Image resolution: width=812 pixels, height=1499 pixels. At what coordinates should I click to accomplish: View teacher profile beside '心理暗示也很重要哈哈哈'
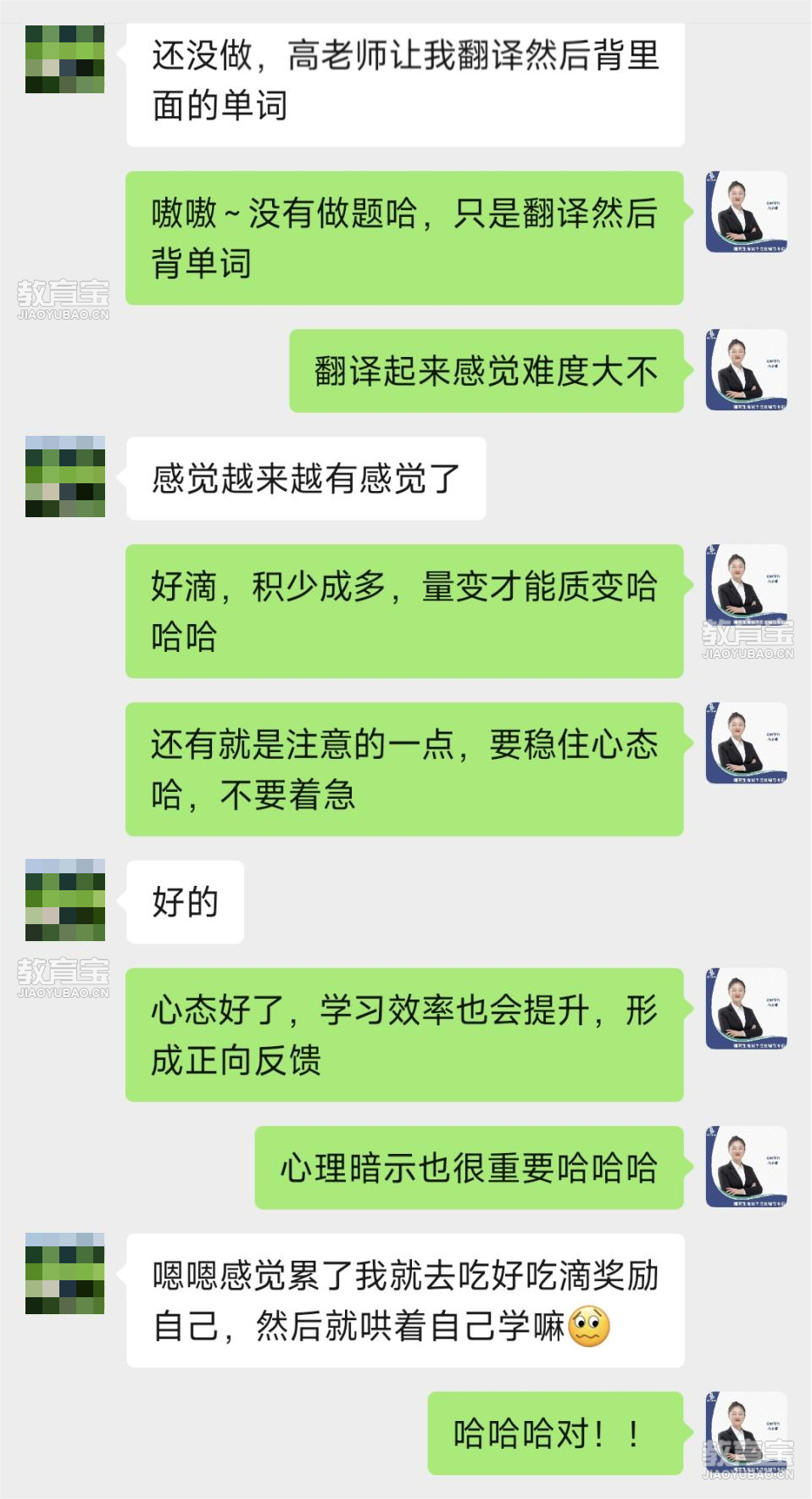pyautogui.click(x=747, y=1167)
